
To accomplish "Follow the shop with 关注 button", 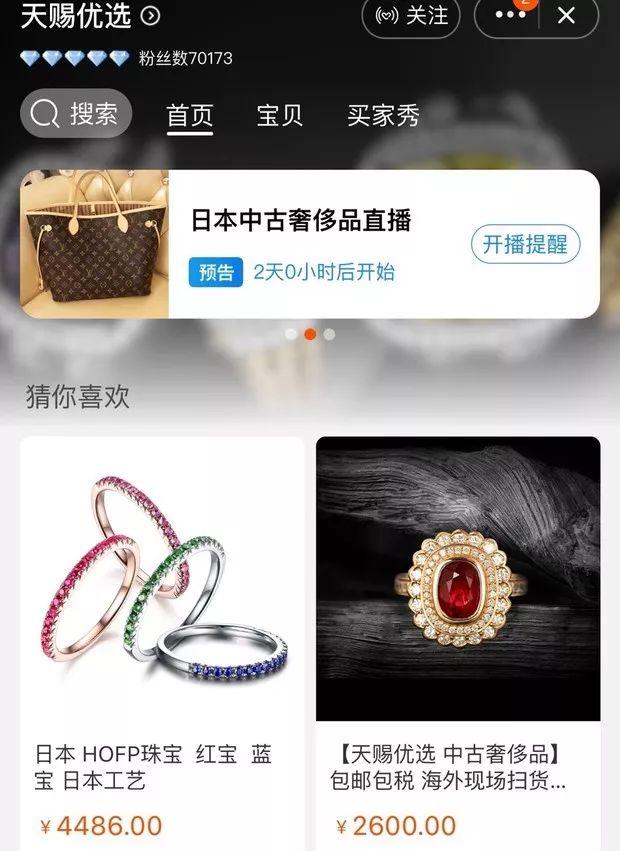I will [x=411, y=16].
